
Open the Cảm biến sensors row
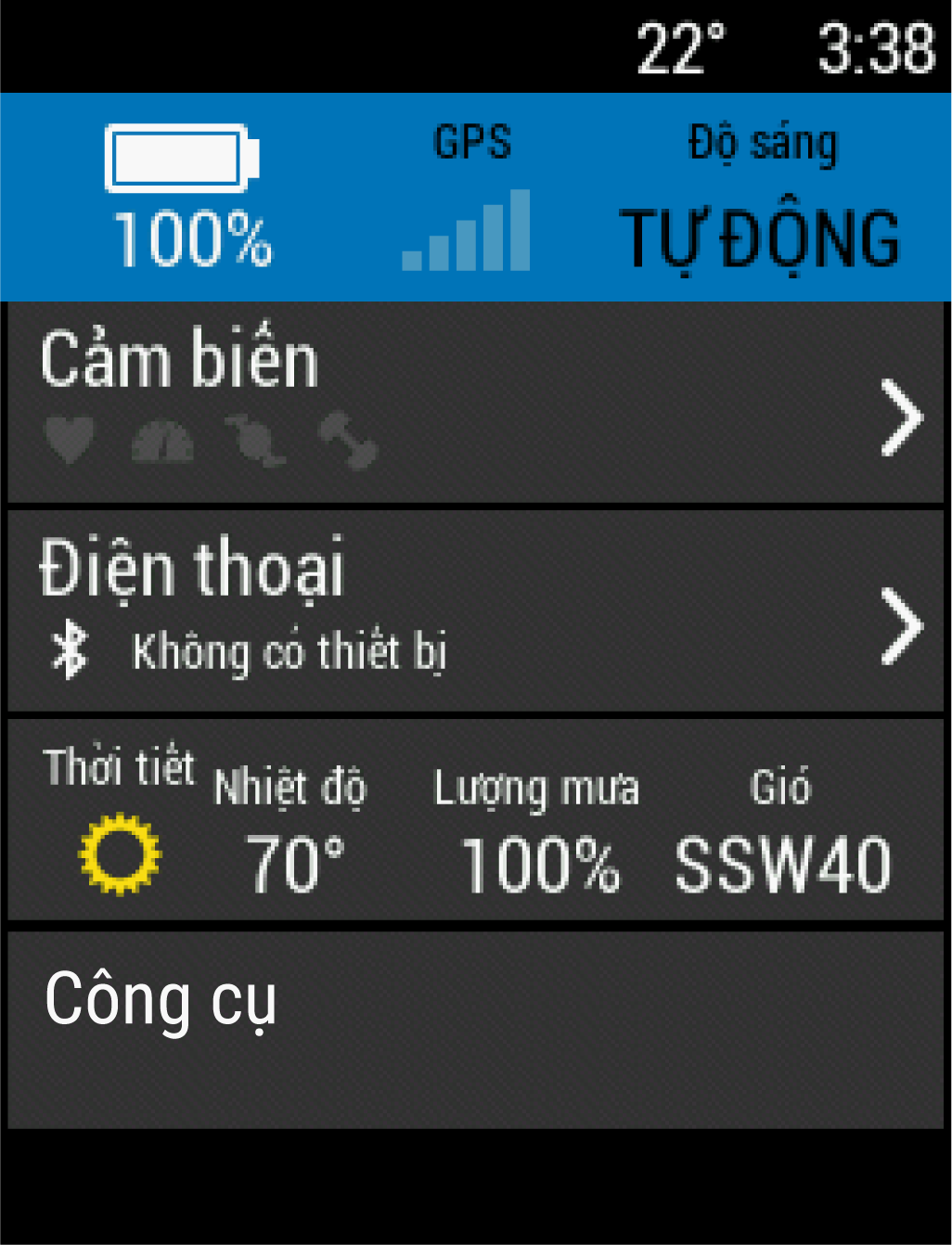click(475, 404)
